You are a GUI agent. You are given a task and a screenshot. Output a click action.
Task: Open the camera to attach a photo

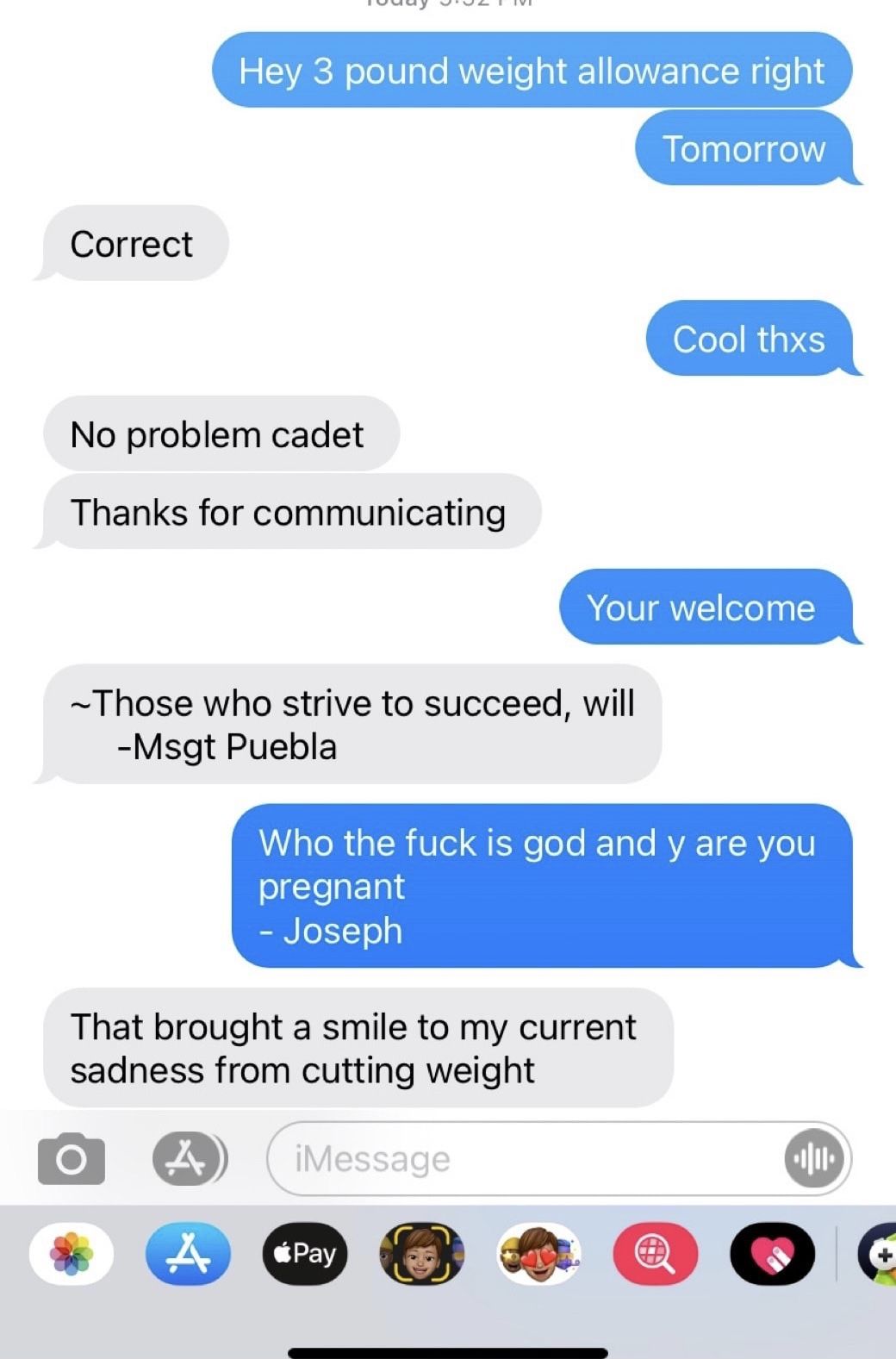pos(72,1159)
